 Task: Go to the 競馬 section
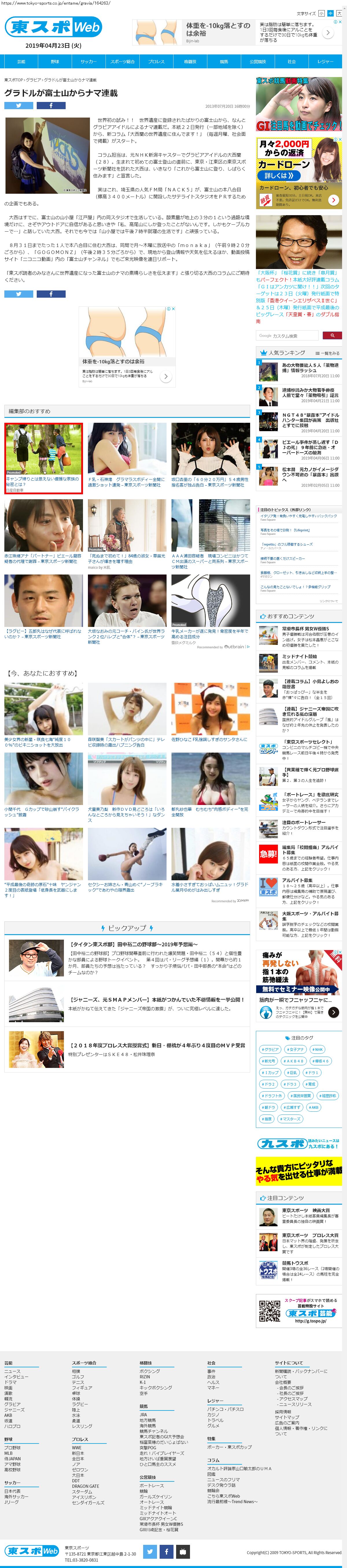(x=224, y=61)
